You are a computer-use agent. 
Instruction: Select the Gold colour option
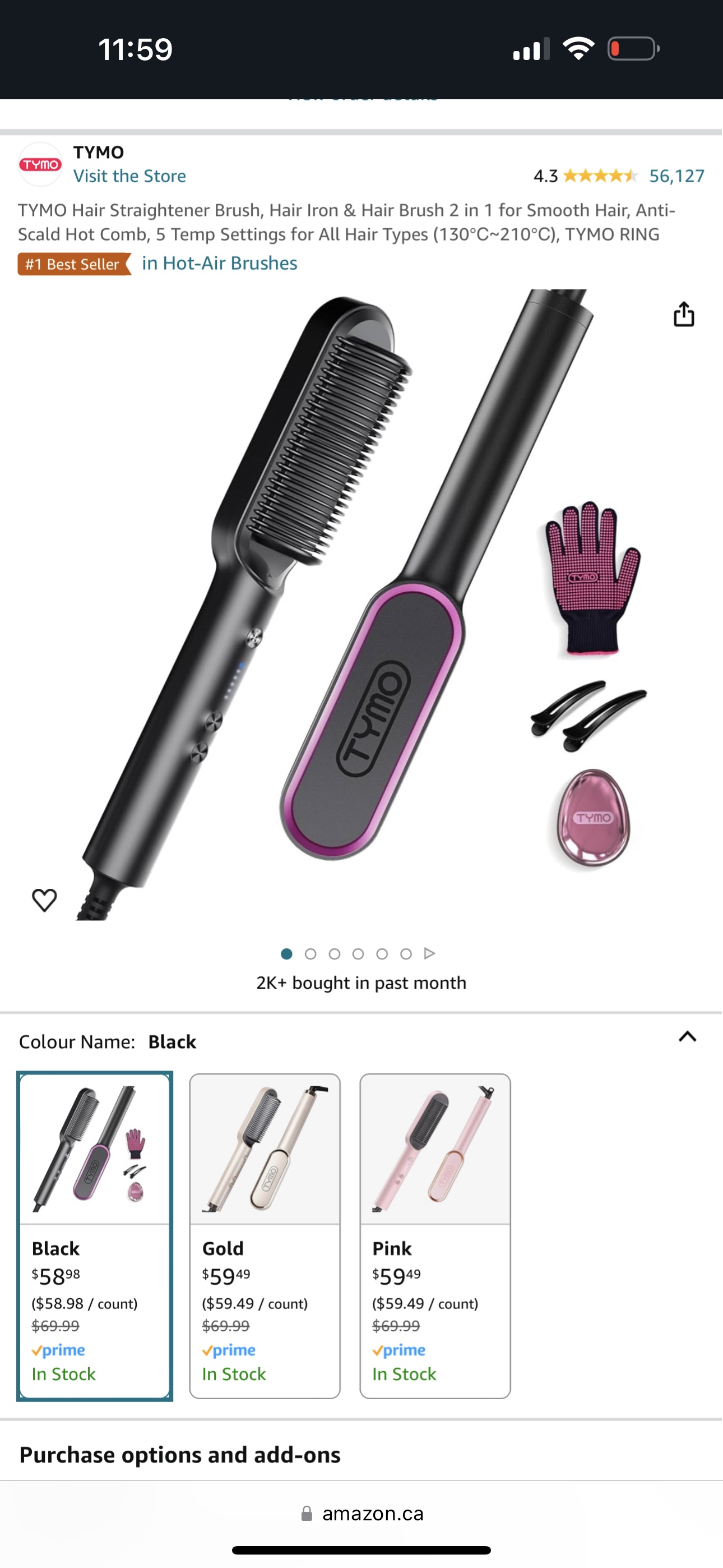pyautogui.click(x=265, y=1235)
